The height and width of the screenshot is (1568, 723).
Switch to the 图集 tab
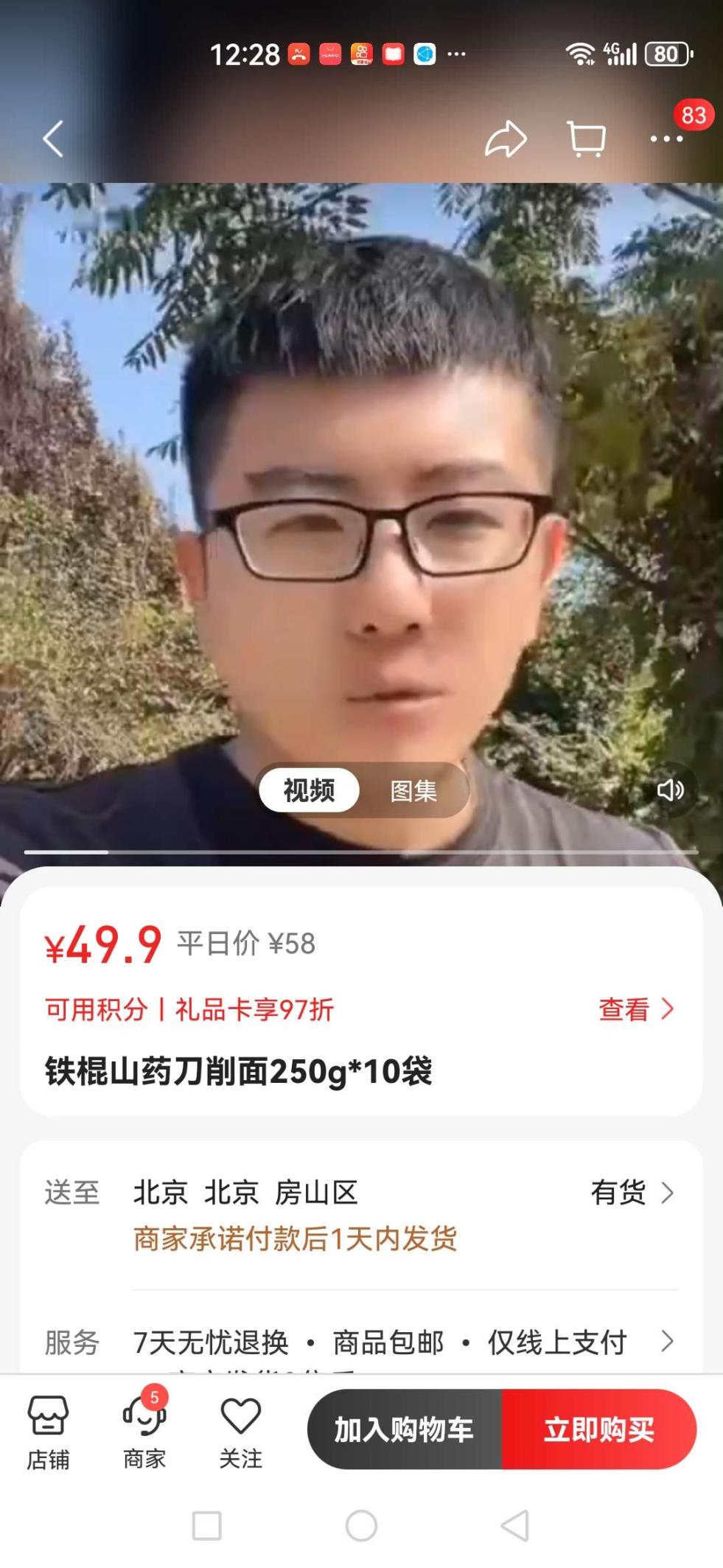413,791
